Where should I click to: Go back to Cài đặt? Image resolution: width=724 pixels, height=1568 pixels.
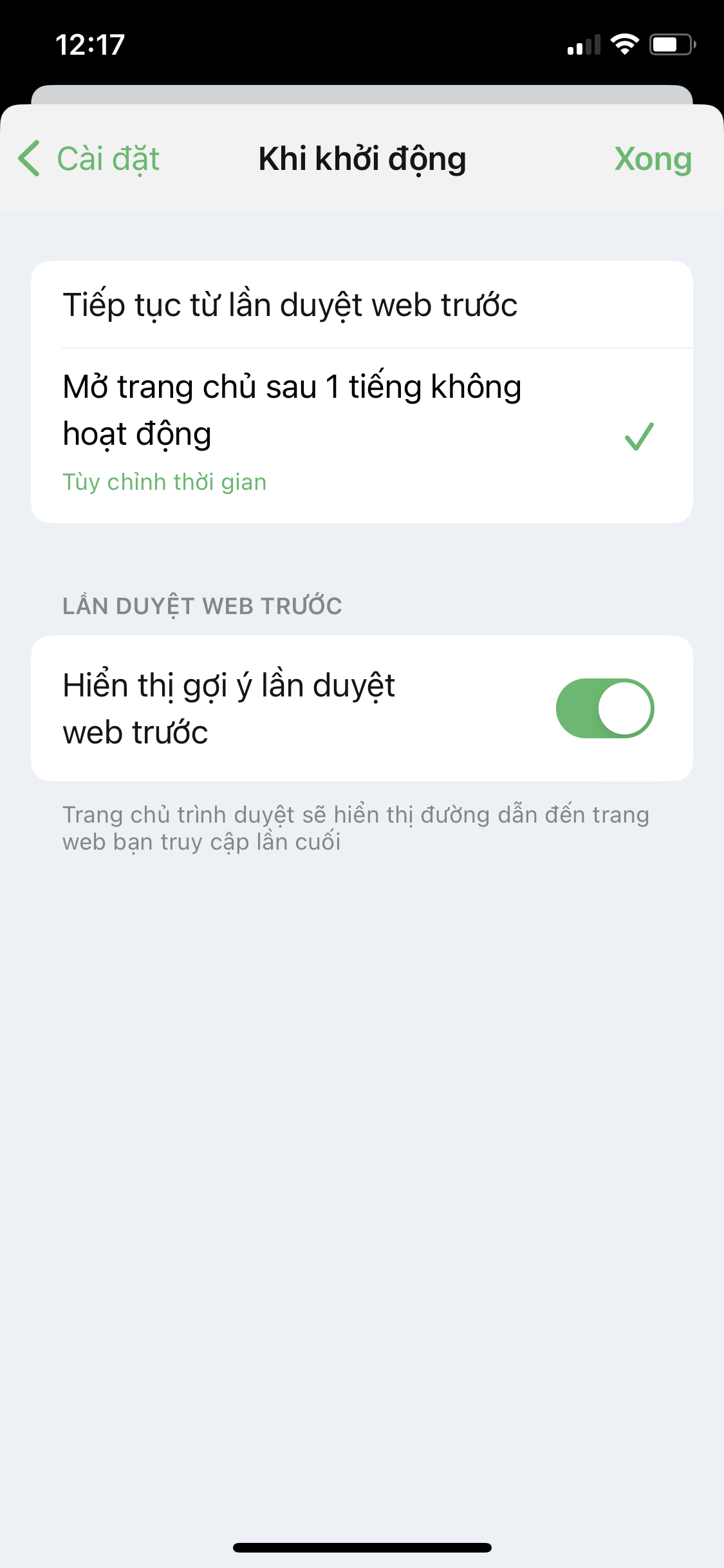90,159
